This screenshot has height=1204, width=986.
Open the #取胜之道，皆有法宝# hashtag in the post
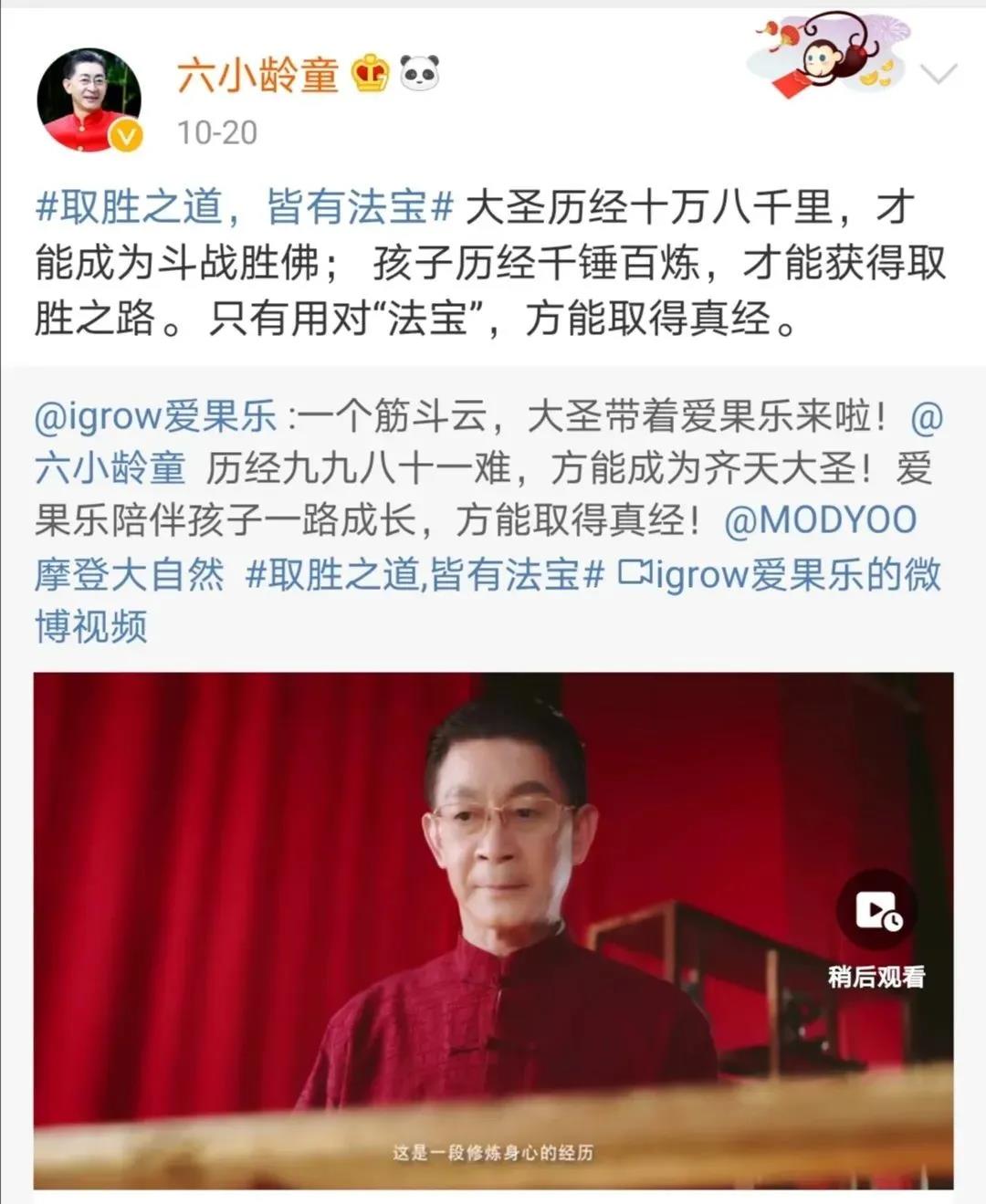tap(244, 207)
